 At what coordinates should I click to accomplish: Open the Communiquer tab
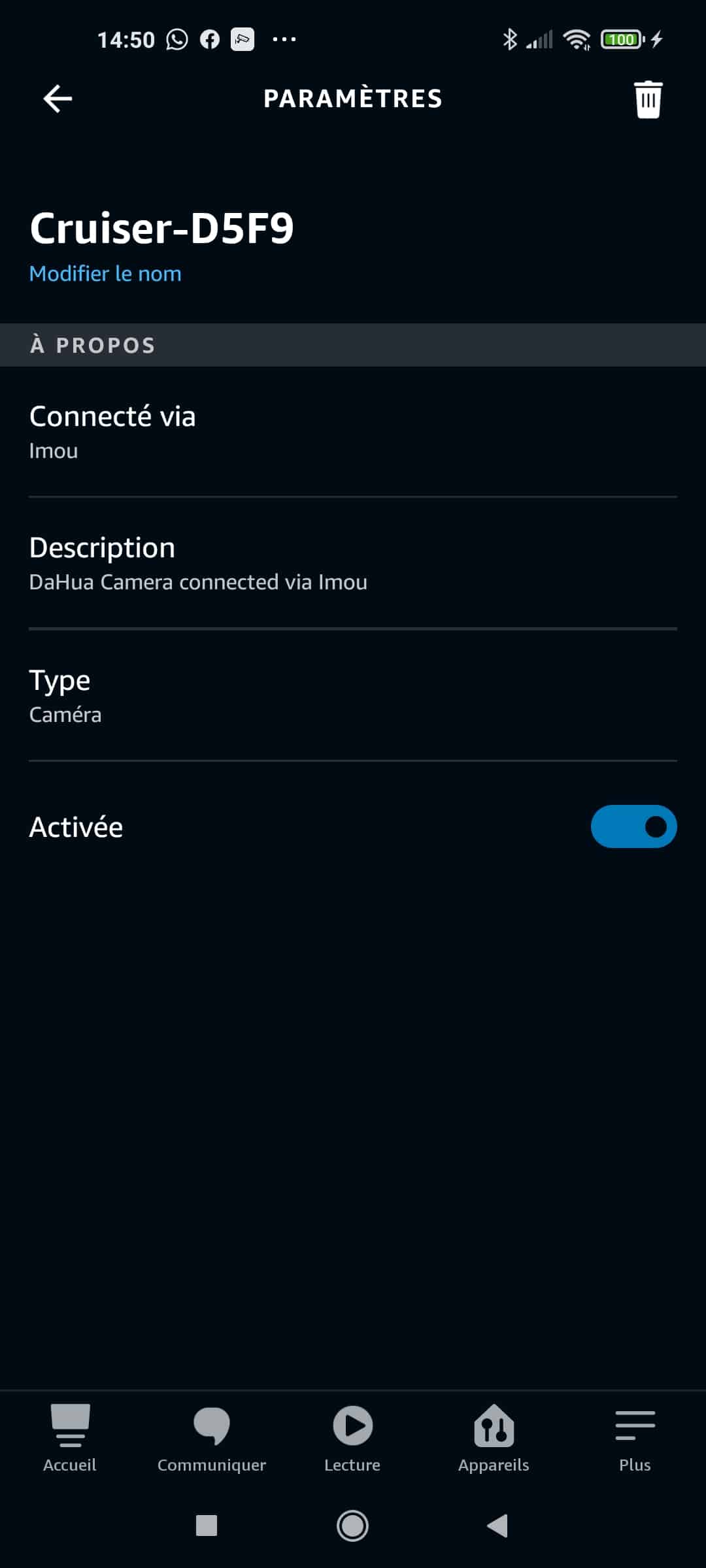click(x=212, y=1438)
